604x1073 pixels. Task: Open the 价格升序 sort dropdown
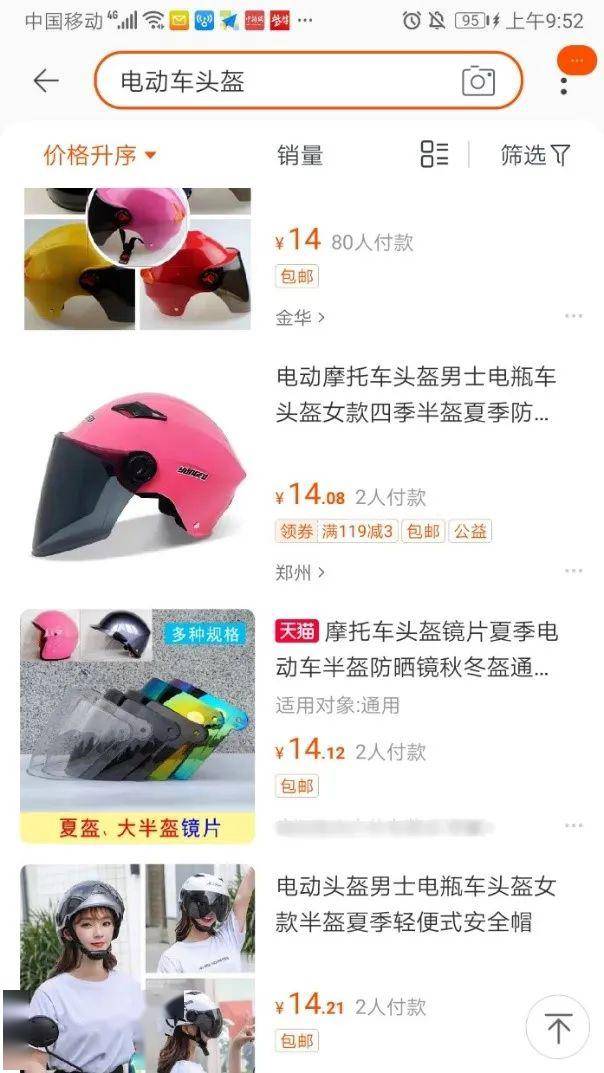100,155
